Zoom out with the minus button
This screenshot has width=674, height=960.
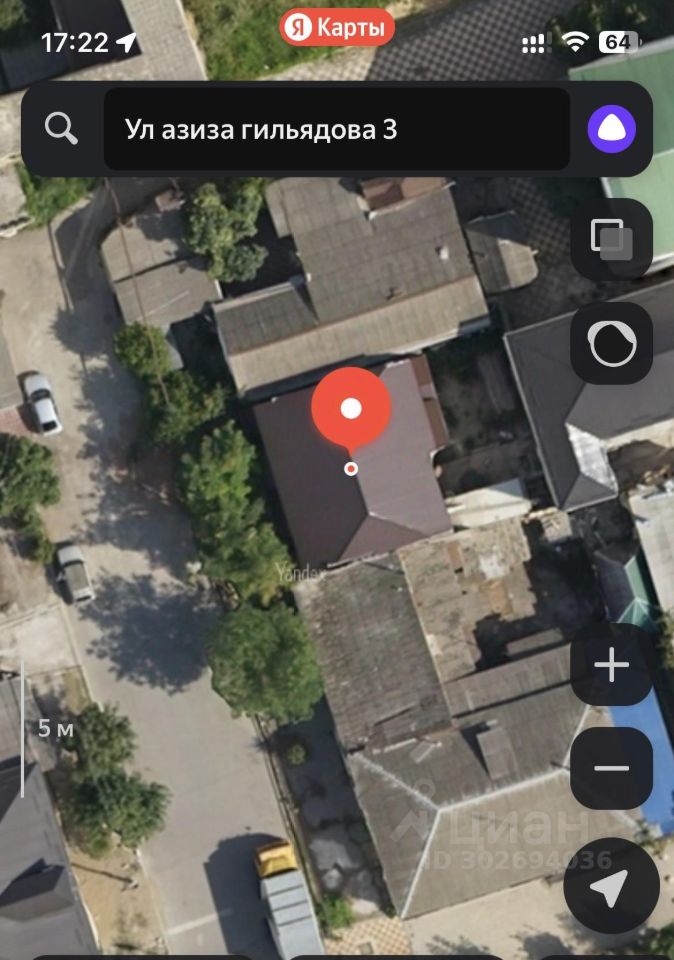click(x=611, y=768)
